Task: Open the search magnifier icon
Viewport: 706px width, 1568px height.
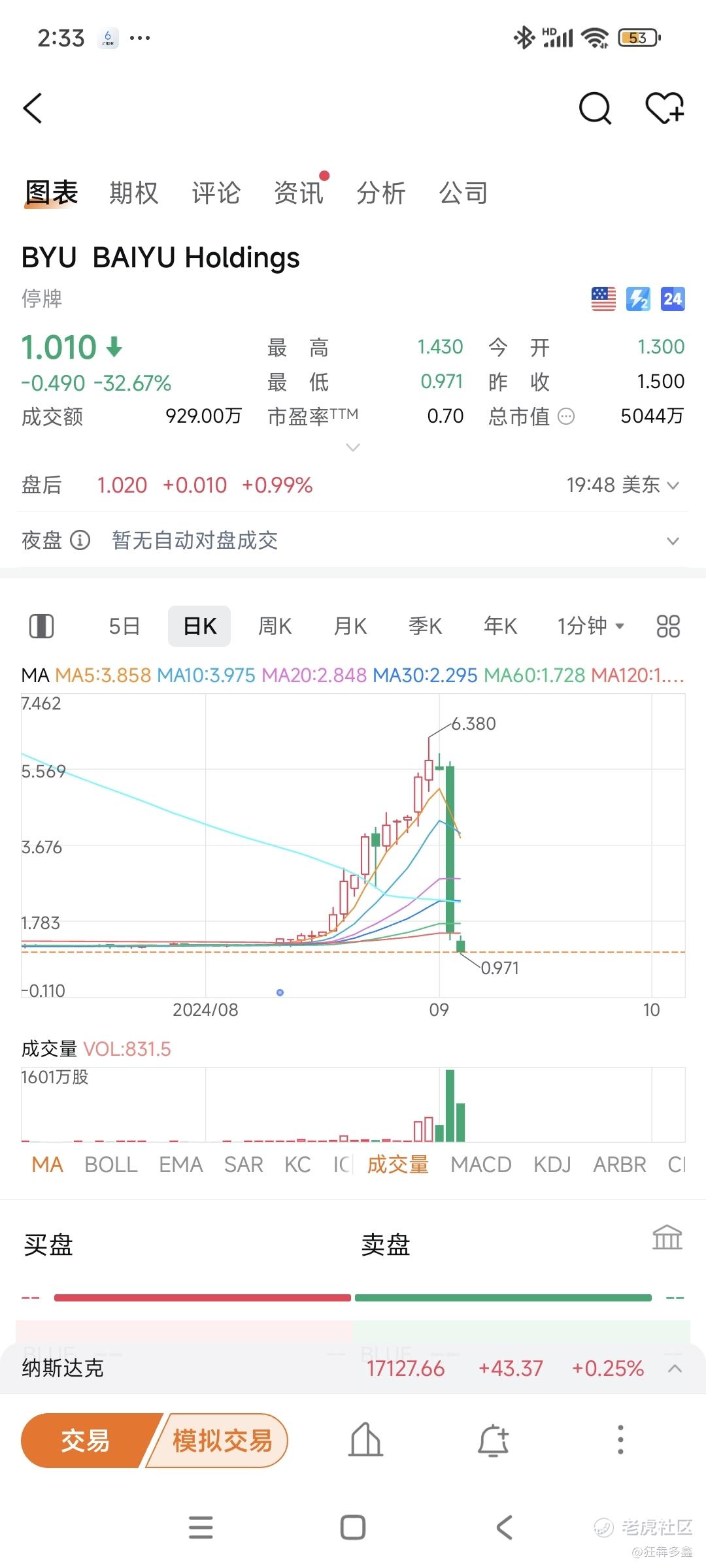Action: click(x=595, y=108)
